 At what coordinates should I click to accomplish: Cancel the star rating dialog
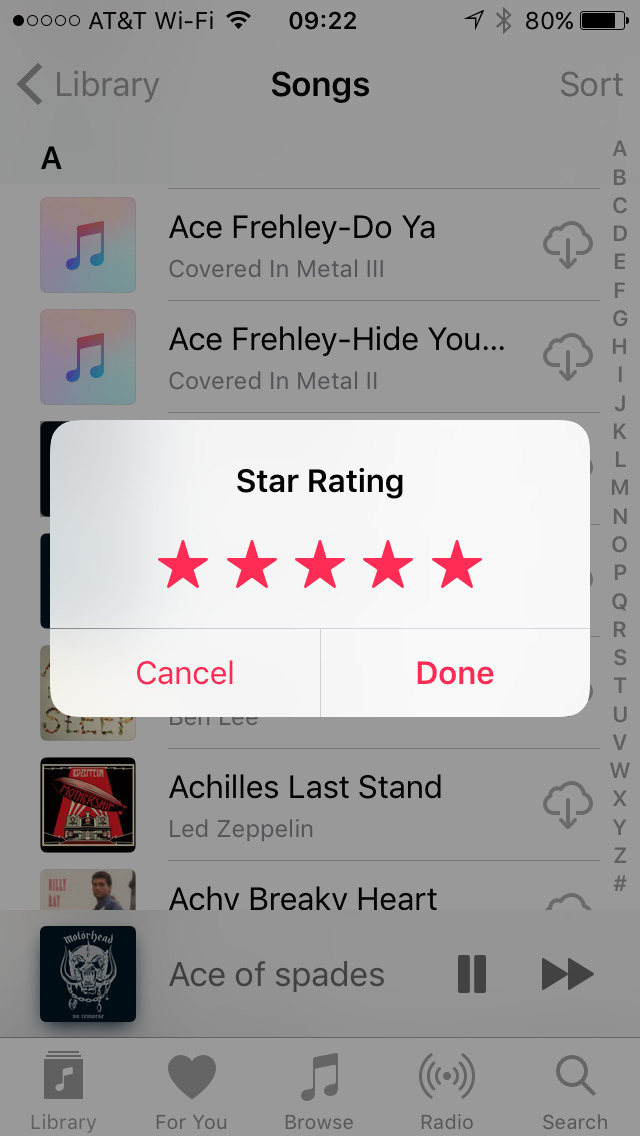(185, 673)
